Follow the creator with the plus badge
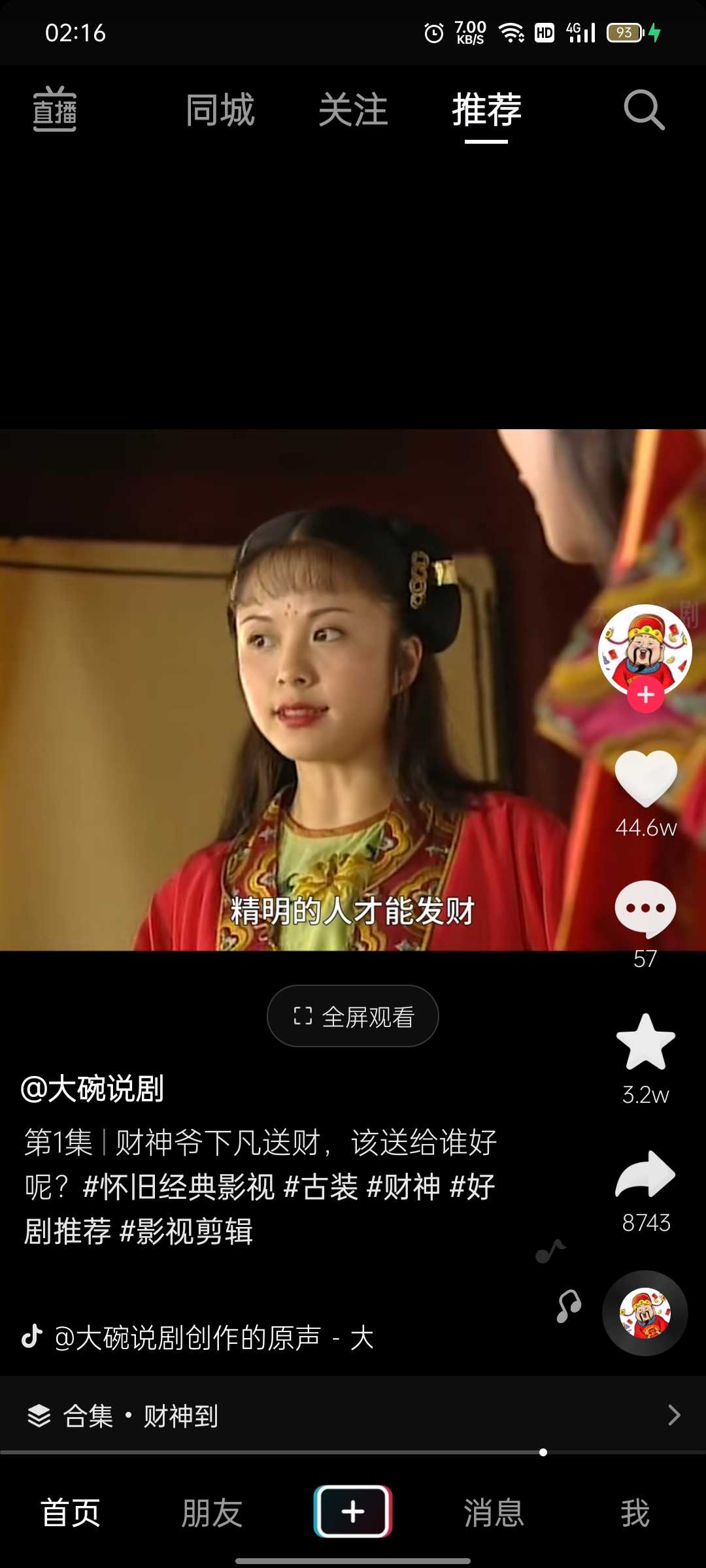Screen dimensions: 706x1568 646,695
